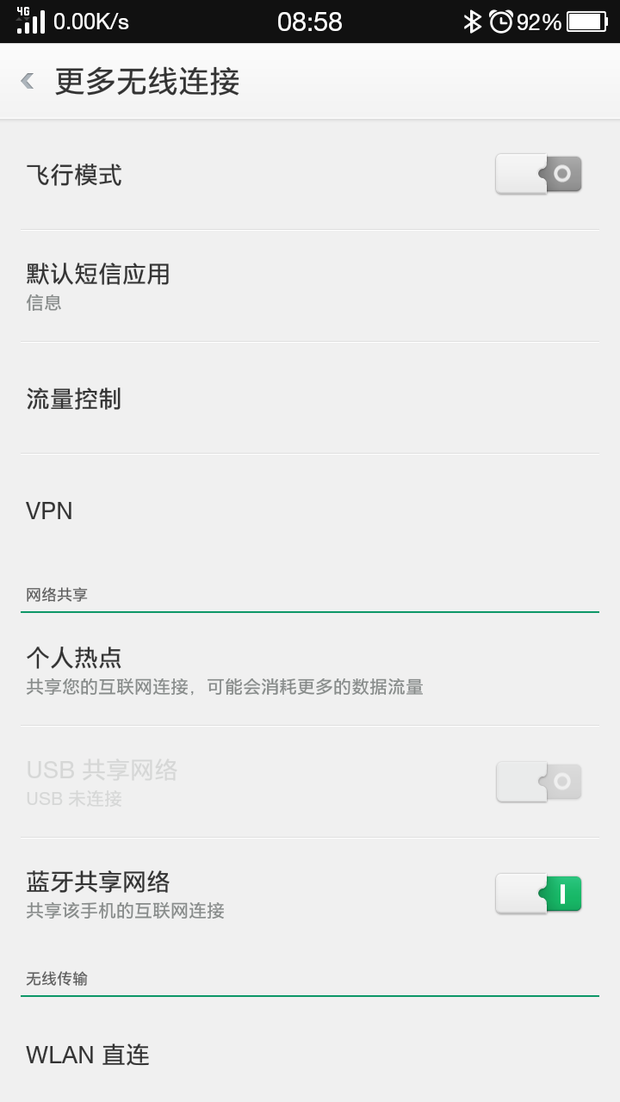Open WLAN 直连
This screenshot has width=620, height=1102.
click(310, 1054)
